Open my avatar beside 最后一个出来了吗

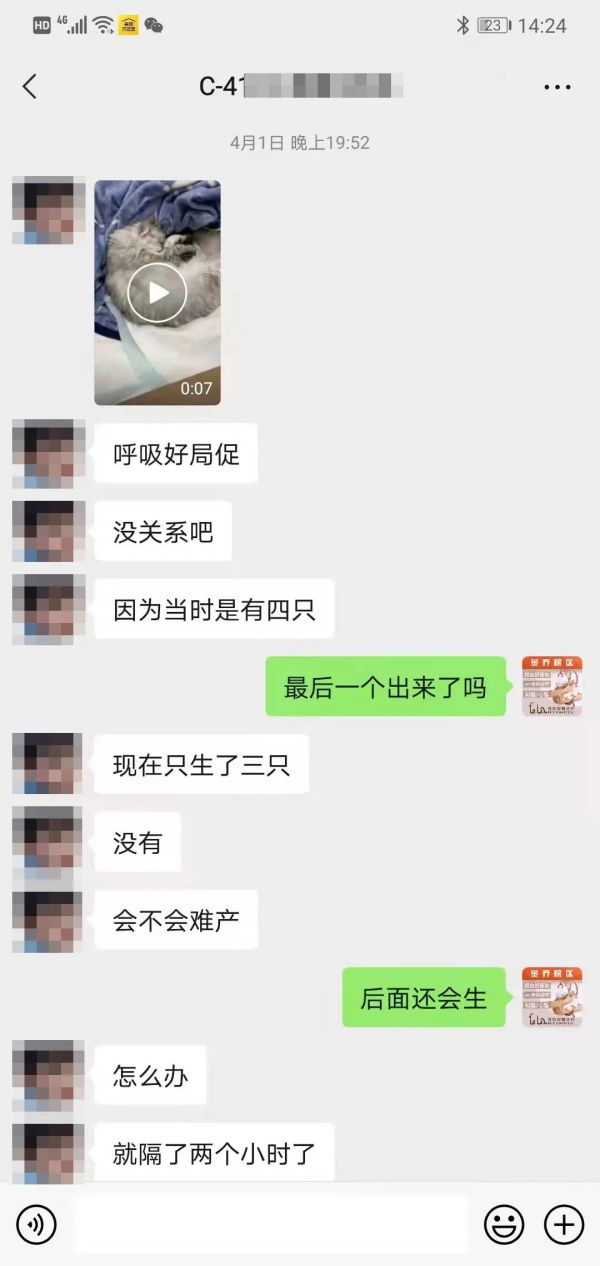pyautogui.click(x=551, y=686)
